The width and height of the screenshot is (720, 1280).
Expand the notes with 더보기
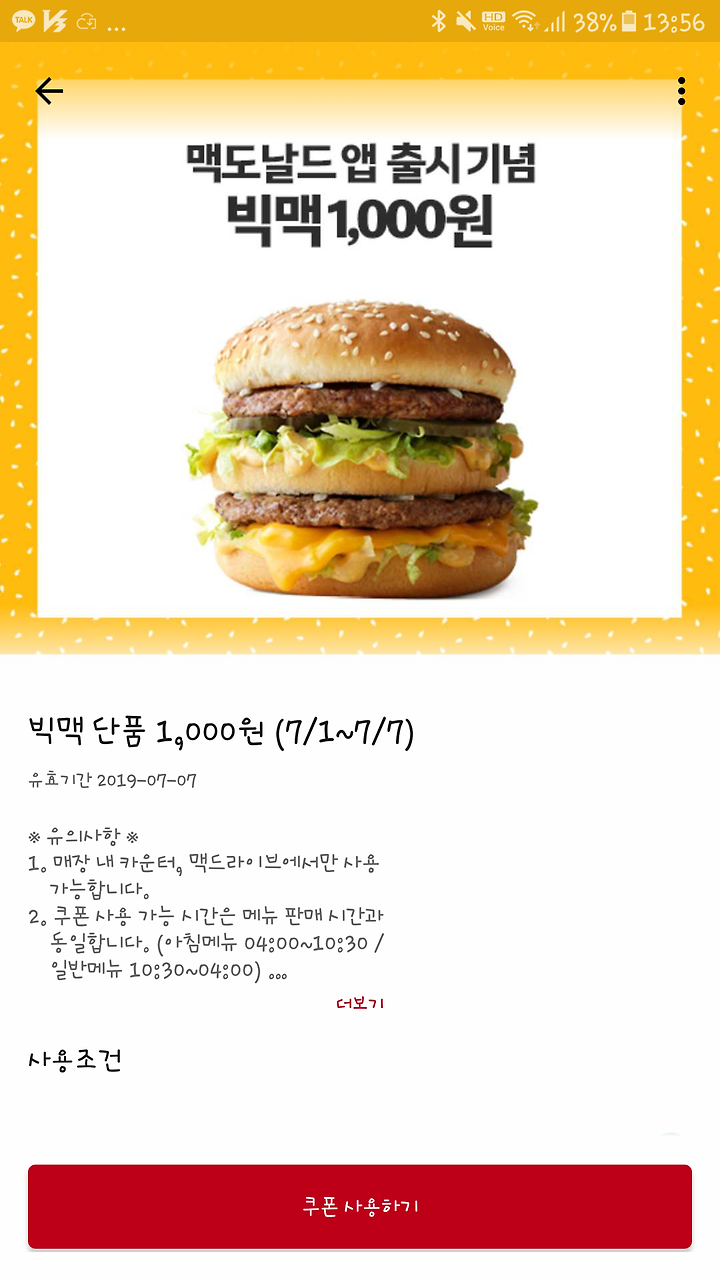360,1003
